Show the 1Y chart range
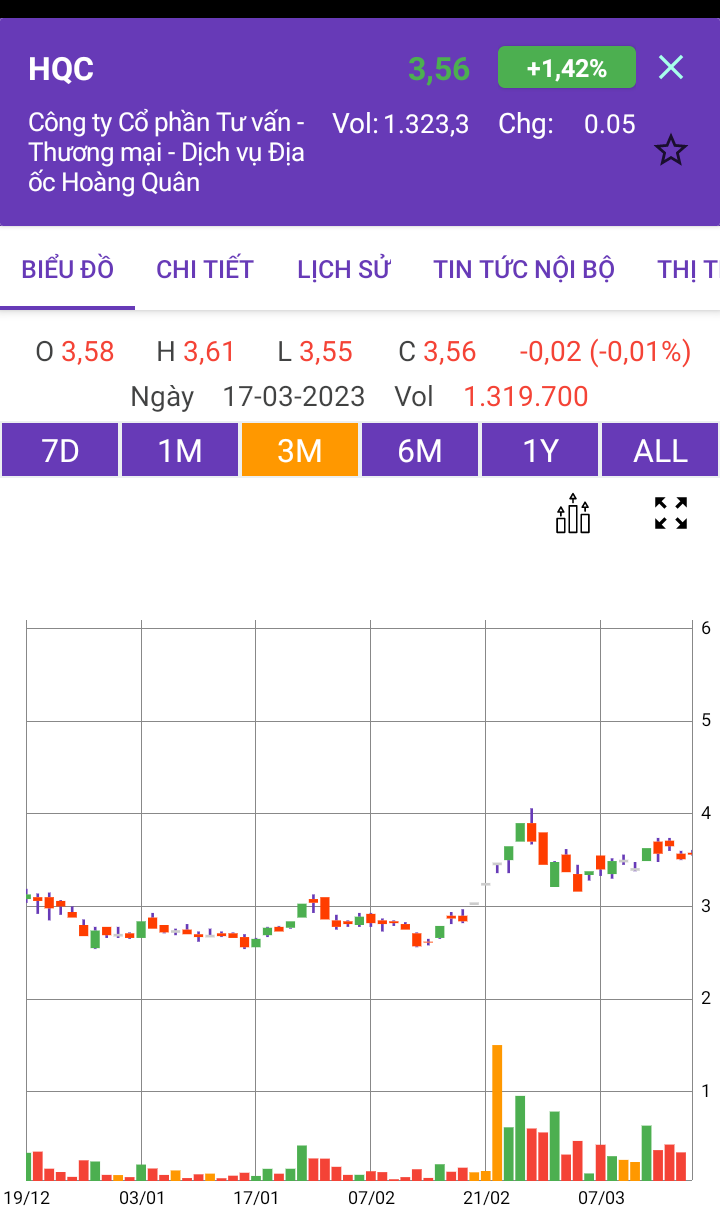 tap(540, 450)
